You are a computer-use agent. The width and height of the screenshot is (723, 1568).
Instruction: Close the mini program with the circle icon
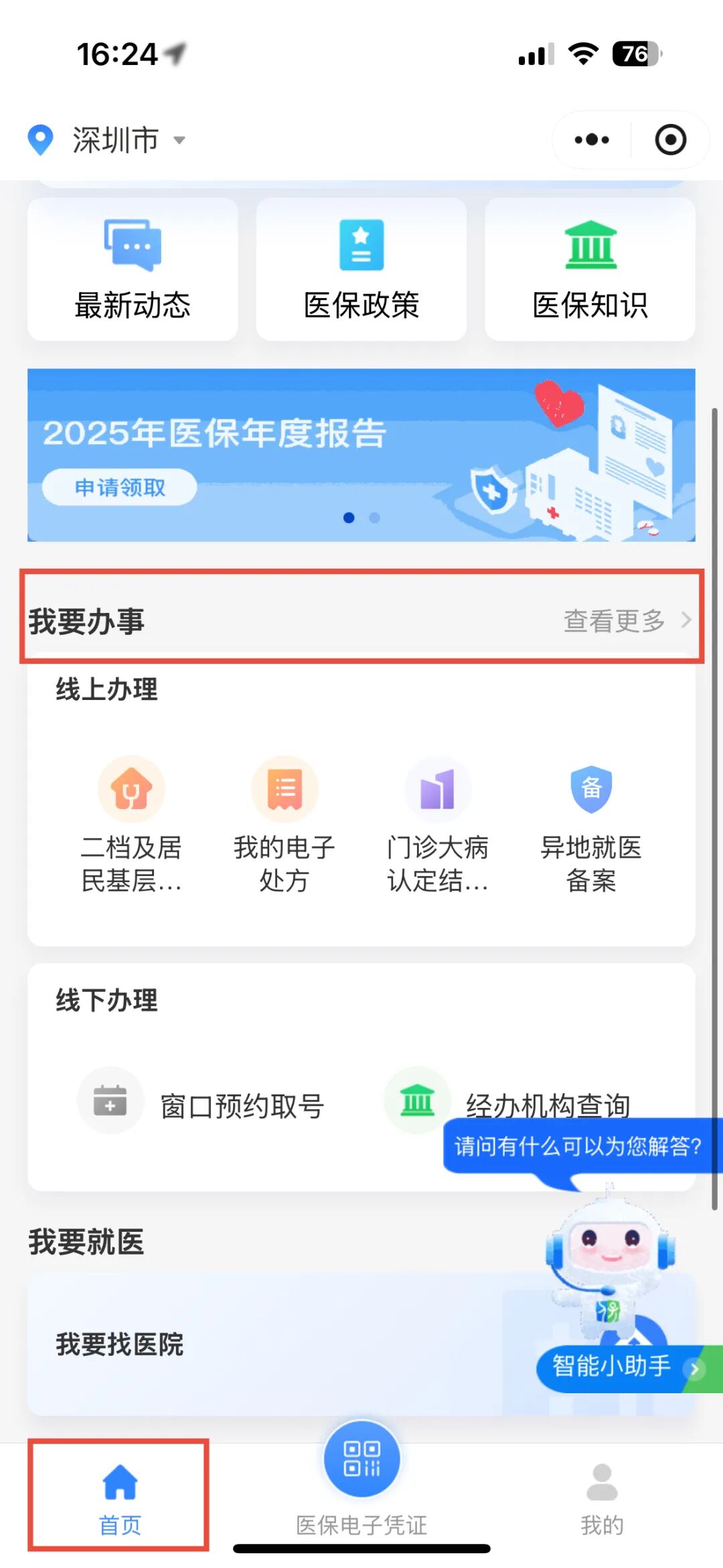click(670, 140)
